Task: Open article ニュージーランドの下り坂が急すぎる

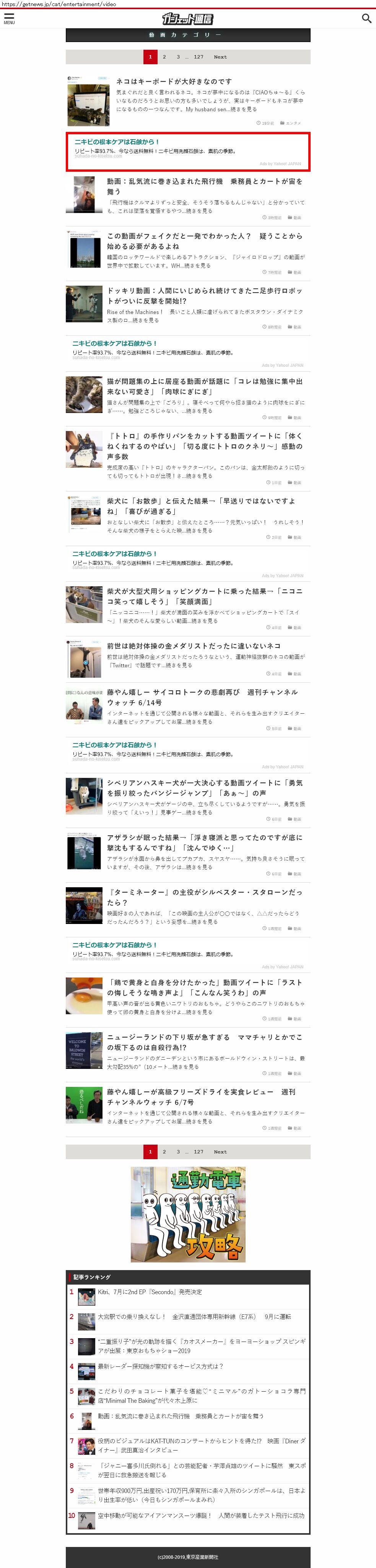Action: (x=204, y=1042)
